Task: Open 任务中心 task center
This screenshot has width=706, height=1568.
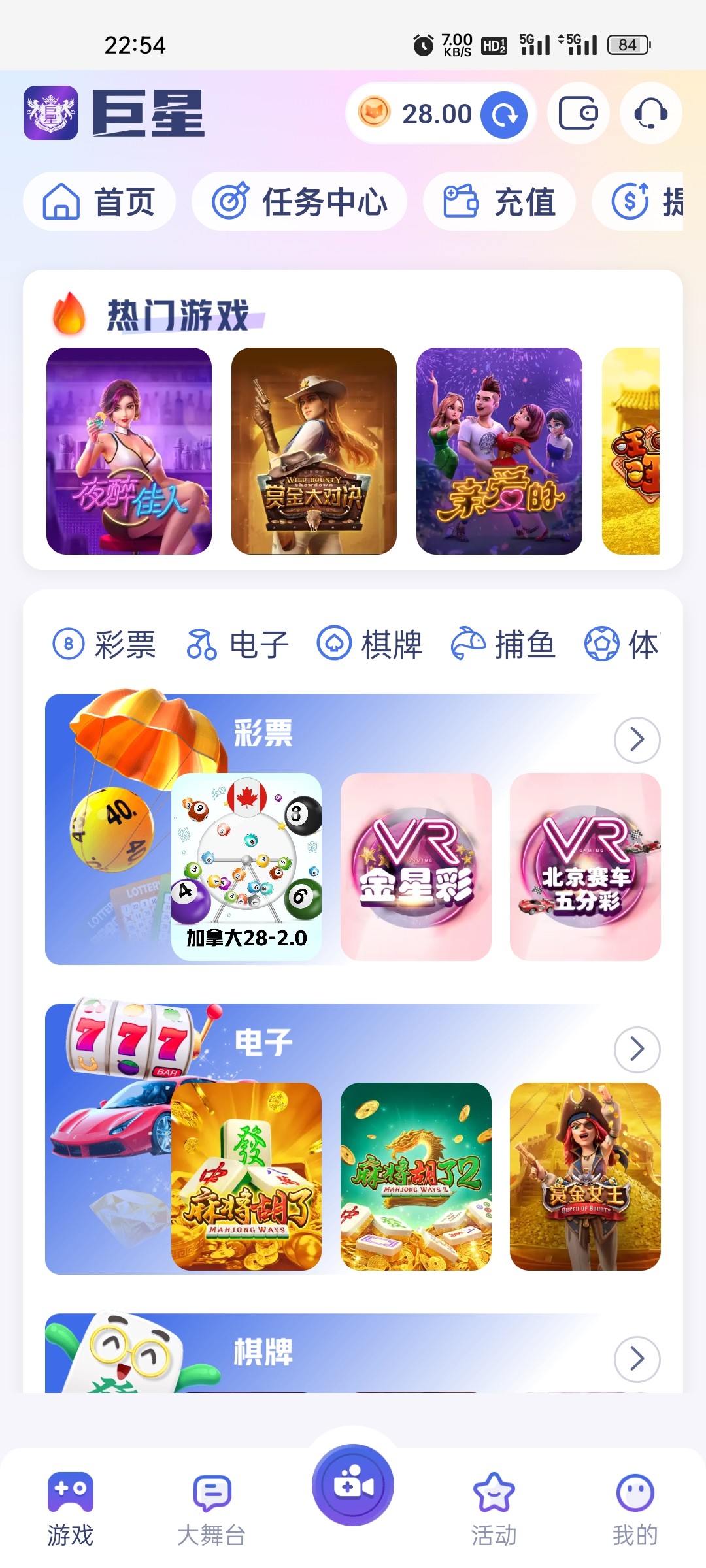Action: (x=299, y=201)
